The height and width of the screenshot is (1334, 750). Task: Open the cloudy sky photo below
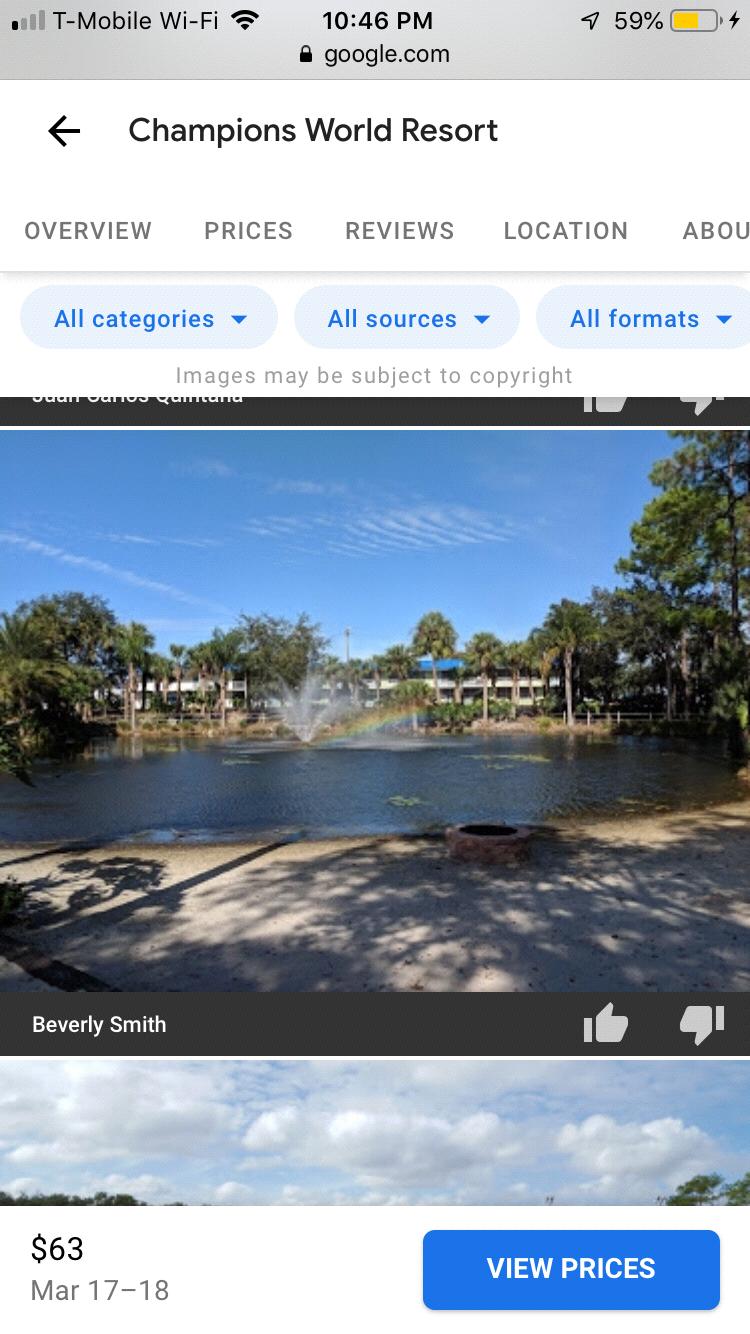[375, 1132]
